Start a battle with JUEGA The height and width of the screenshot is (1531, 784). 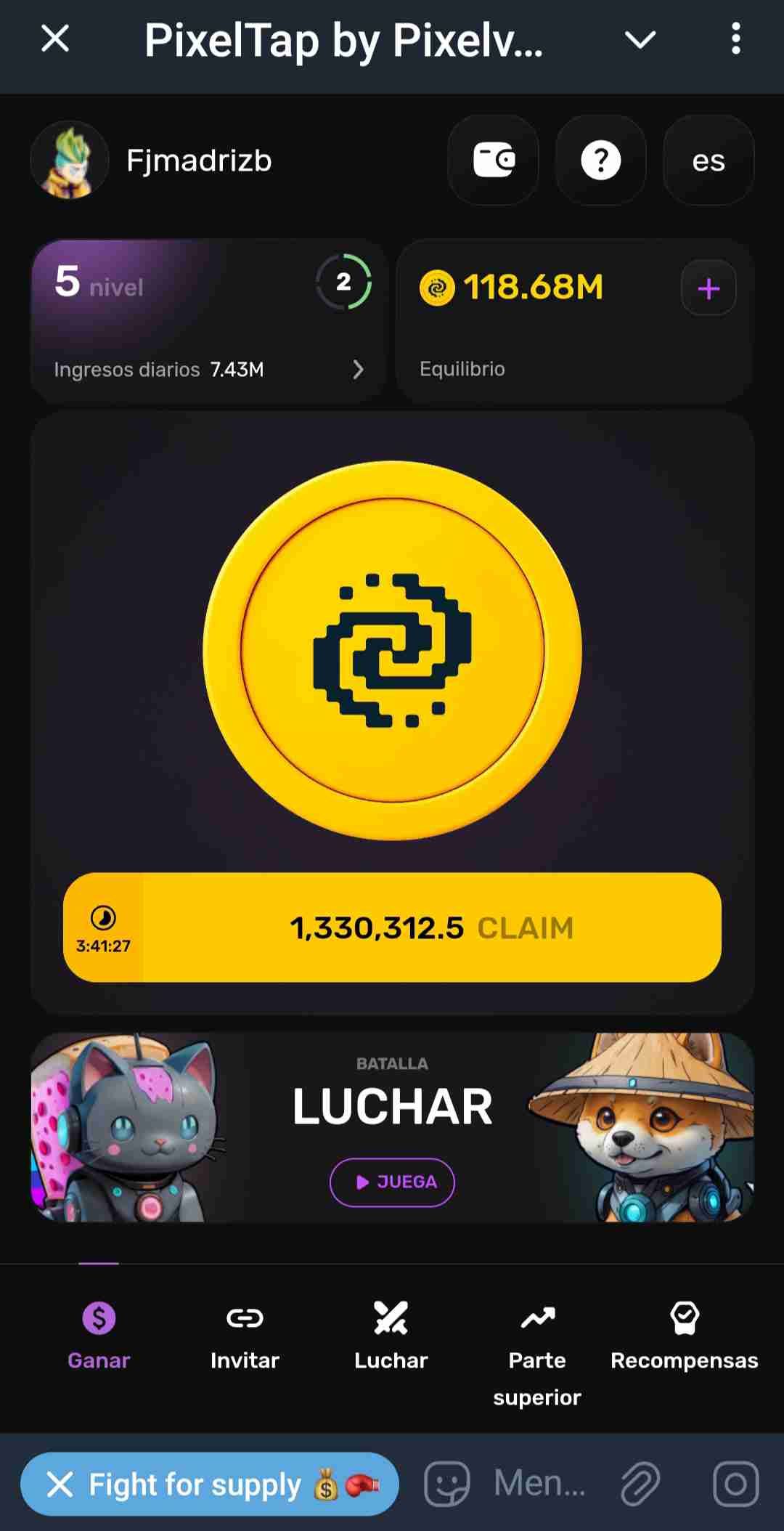[x=392, y=1182]
